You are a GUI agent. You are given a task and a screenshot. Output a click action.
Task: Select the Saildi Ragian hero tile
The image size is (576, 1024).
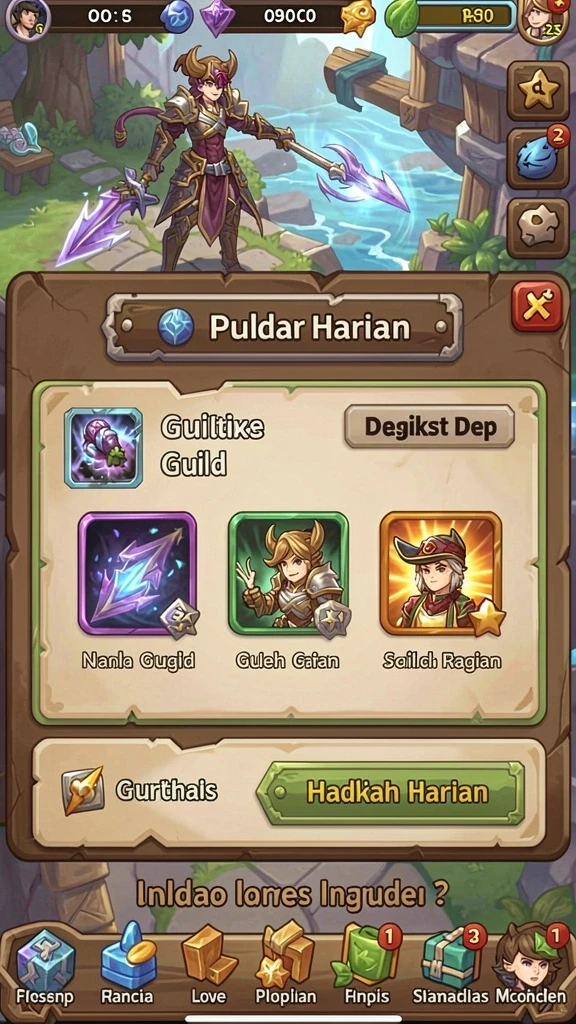[x=441, y=573]
